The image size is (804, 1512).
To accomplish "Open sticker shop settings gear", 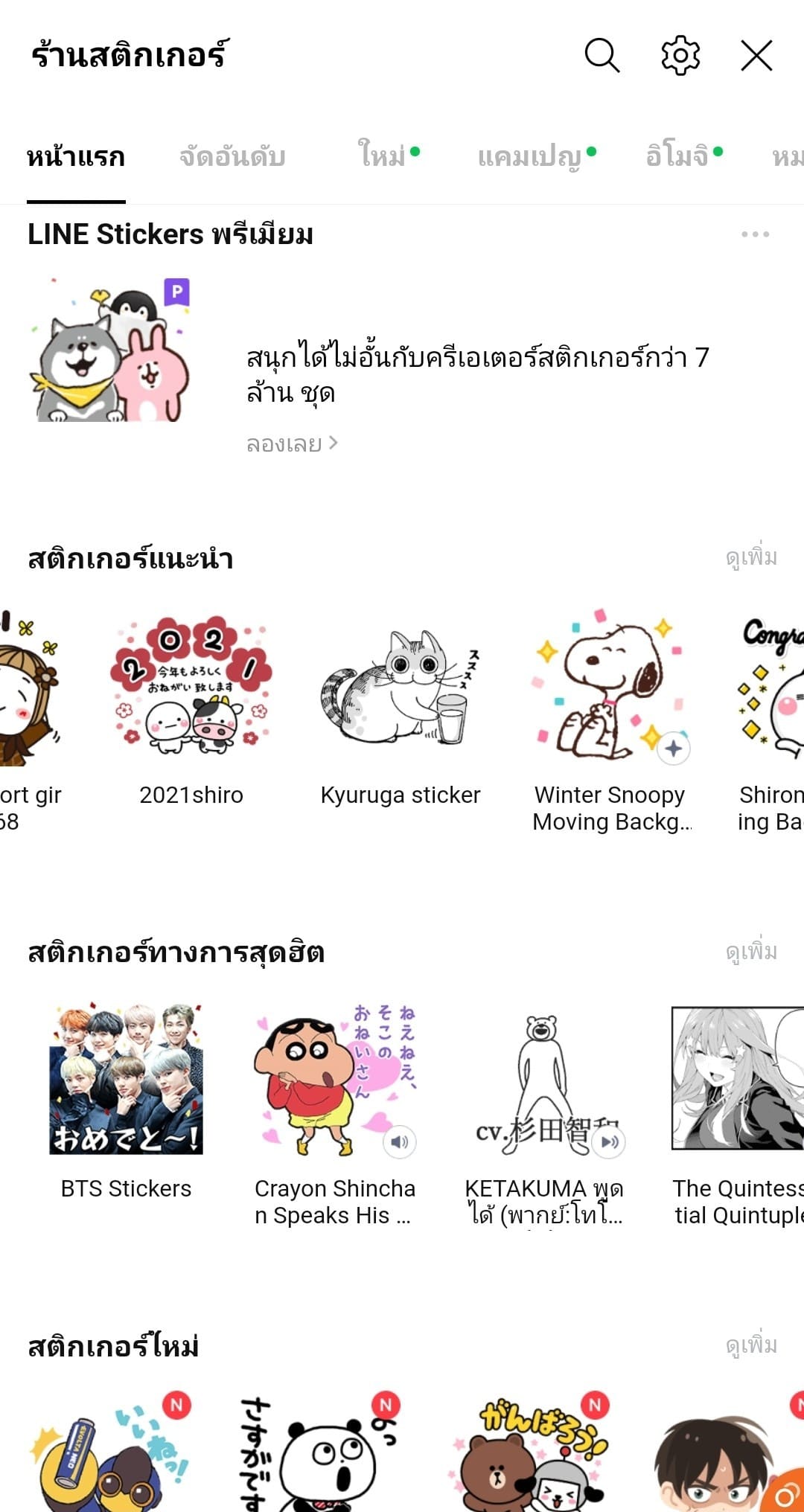I will [x=680, y=56].
